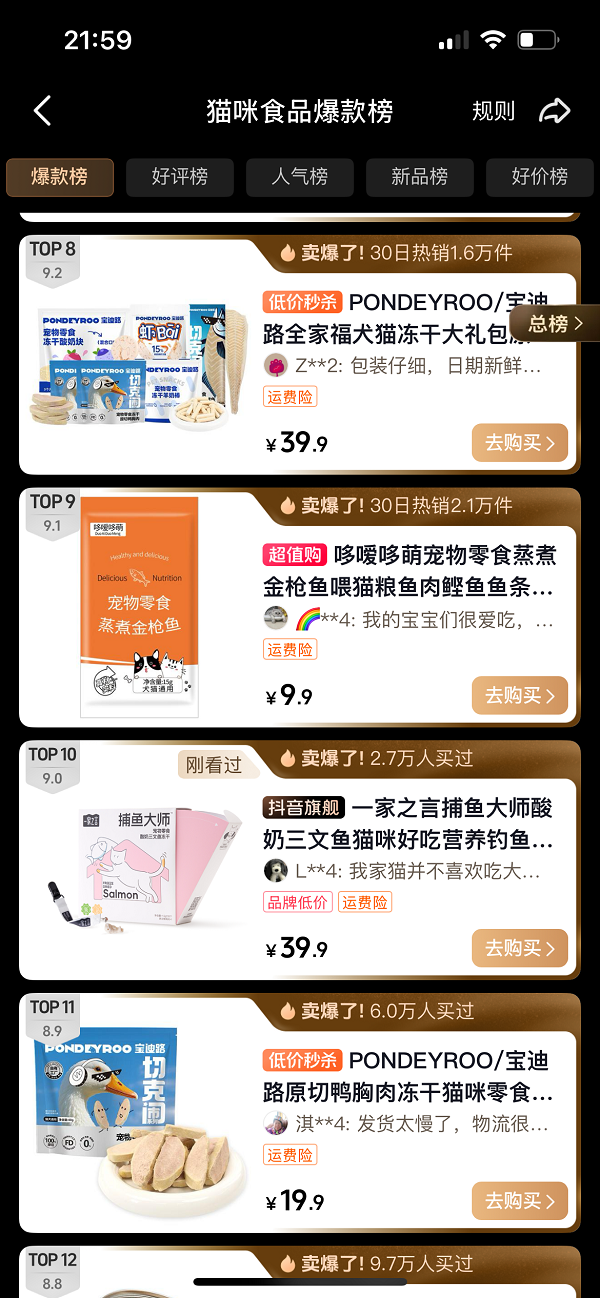Share the cat food ranking list

(554, 110)
